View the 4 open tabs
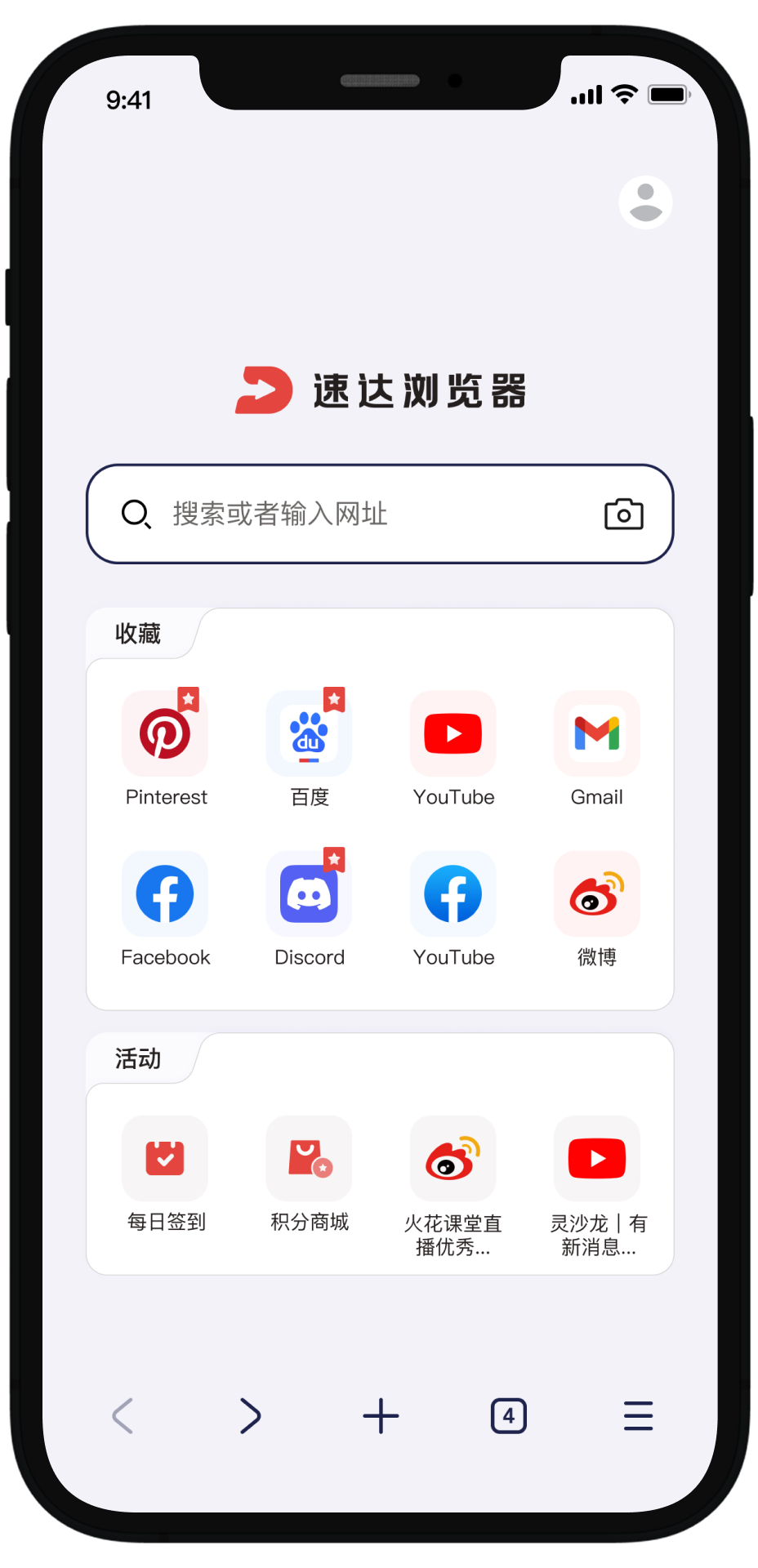This screenshot has height=1568, width=758. [508, 1415]
